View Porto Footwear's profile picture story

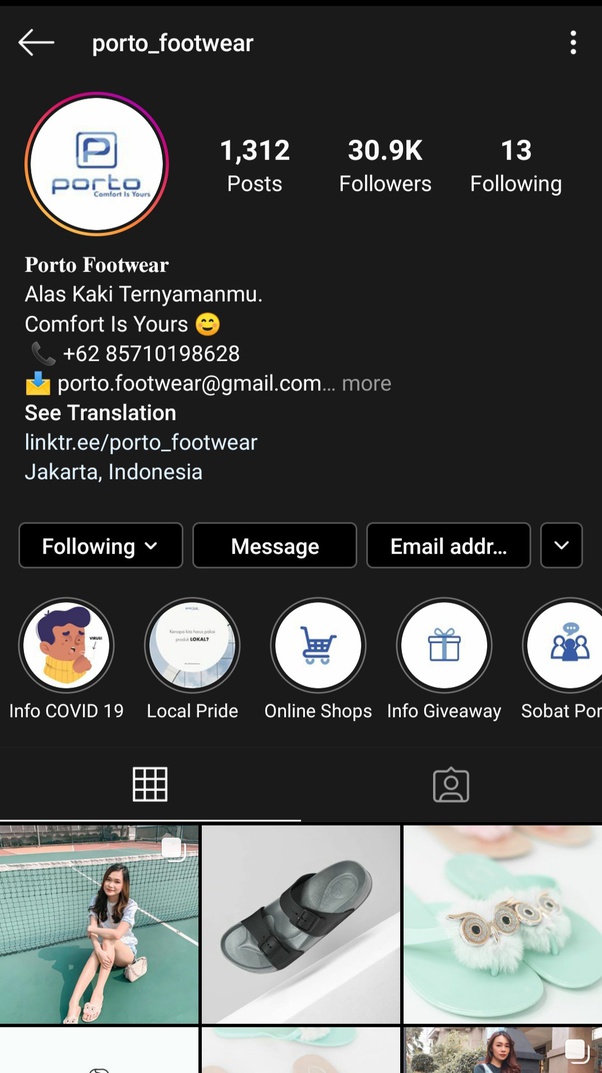coord(96,164)
